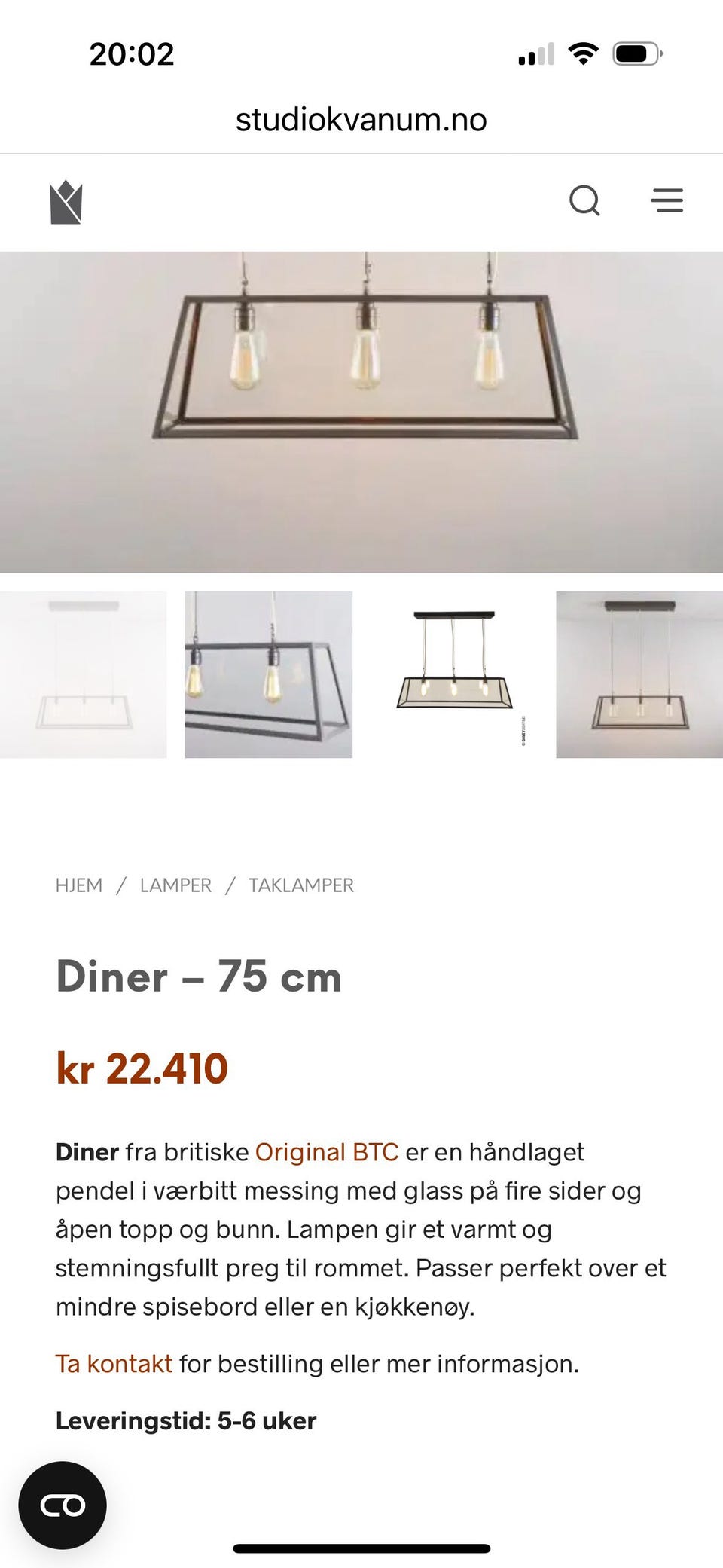
Task: Open the LAMPER category link
Action: [175, 885]
